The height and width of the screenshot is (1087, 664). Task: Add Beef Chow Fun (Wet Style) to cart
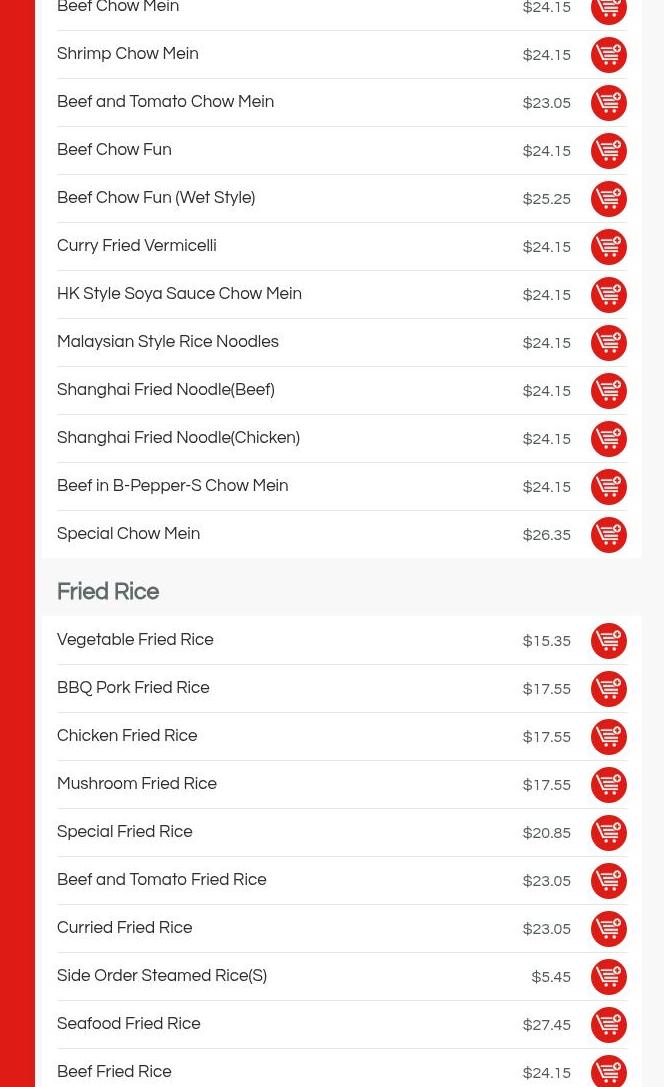click(609, 199)
